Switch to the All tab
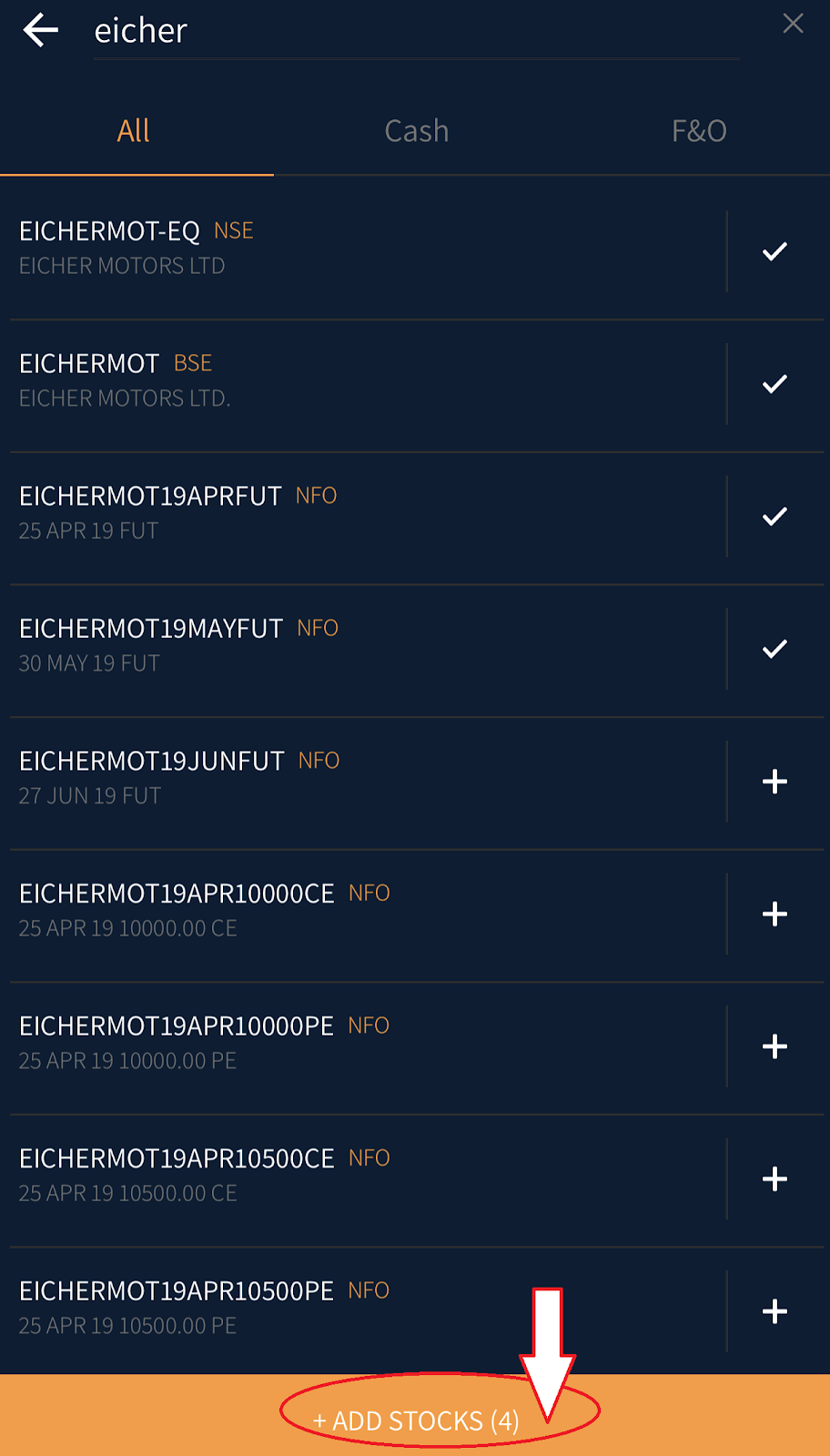The image size is (830, 1456). point(134,131)
